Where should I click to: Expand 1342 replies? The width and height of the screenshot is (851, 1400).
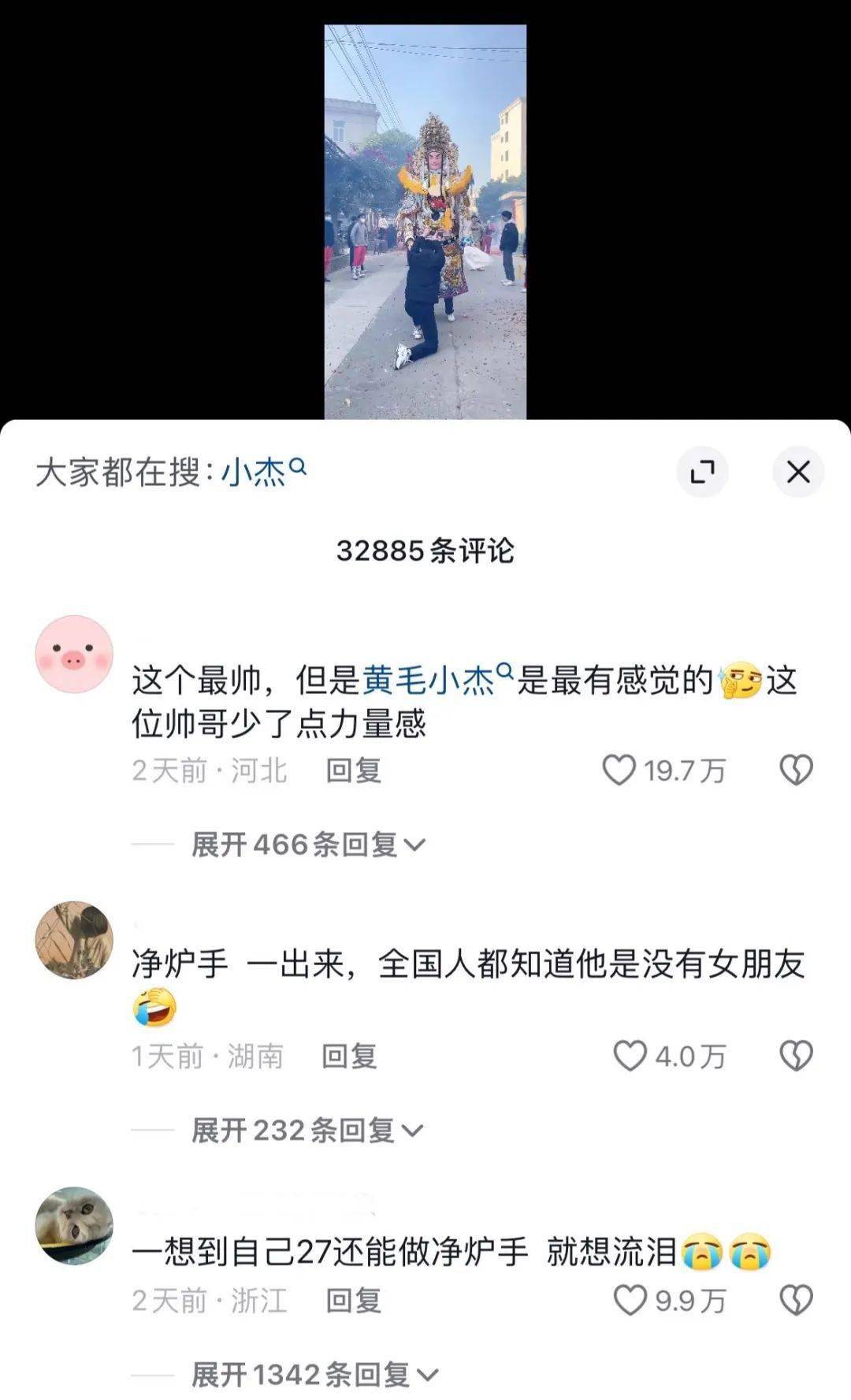314,1375
